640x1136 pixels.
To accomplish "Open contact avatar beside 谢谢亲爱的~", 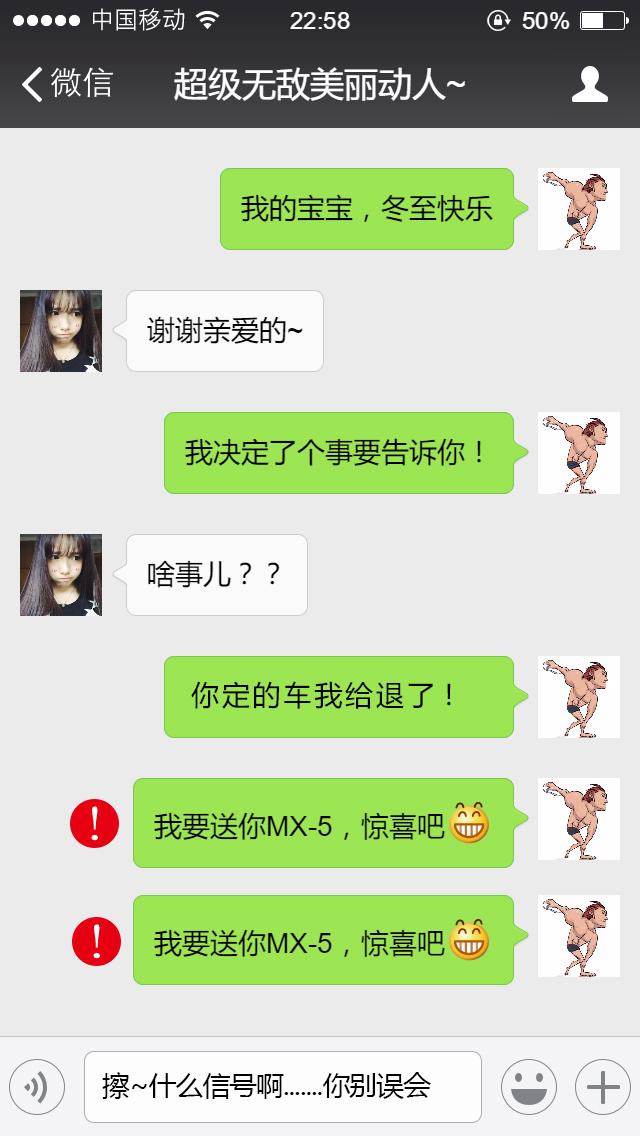I will (x=61, y=331).
